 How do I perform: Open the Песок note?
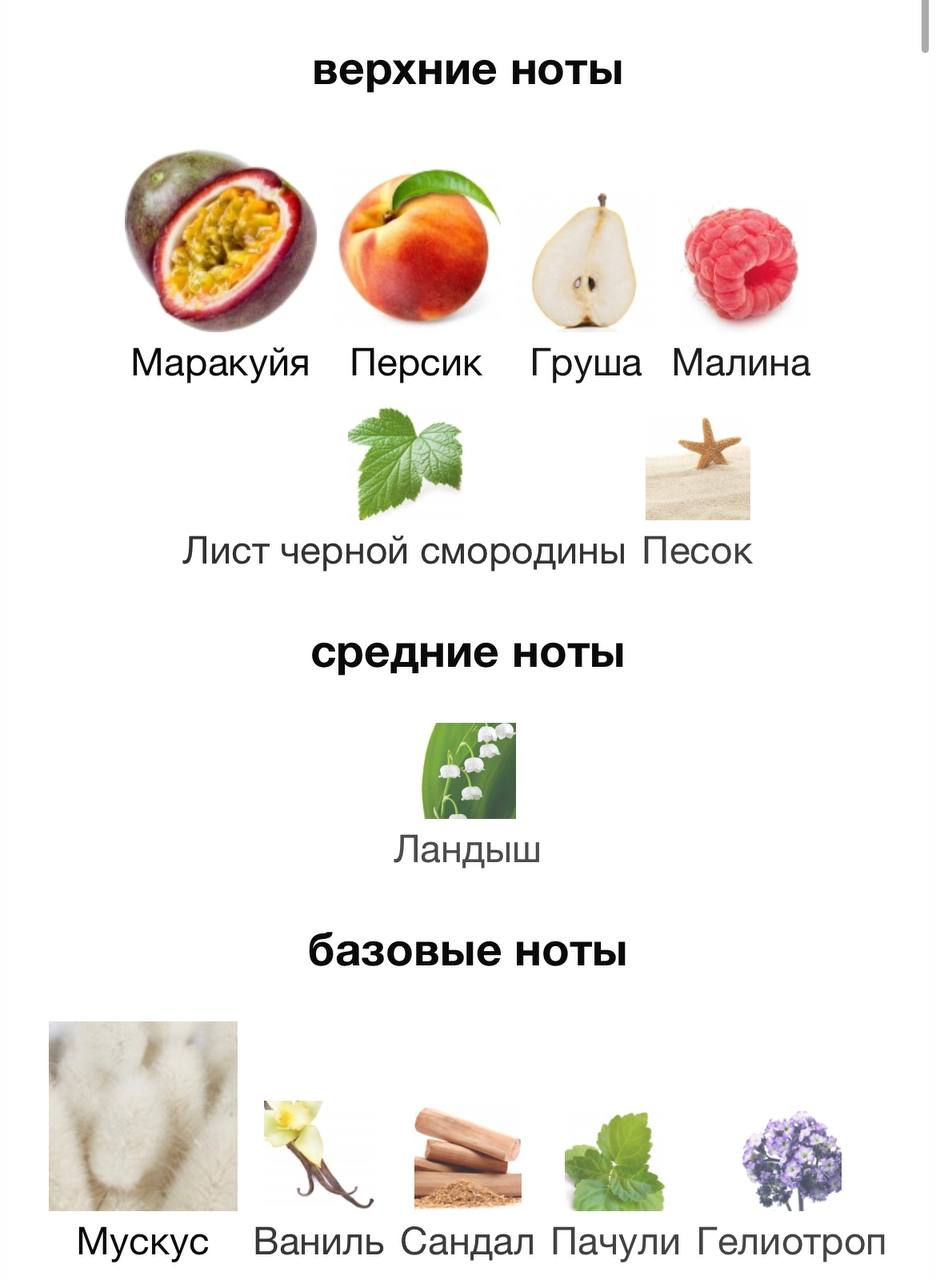pyautogui.click(x=697, y=470)
